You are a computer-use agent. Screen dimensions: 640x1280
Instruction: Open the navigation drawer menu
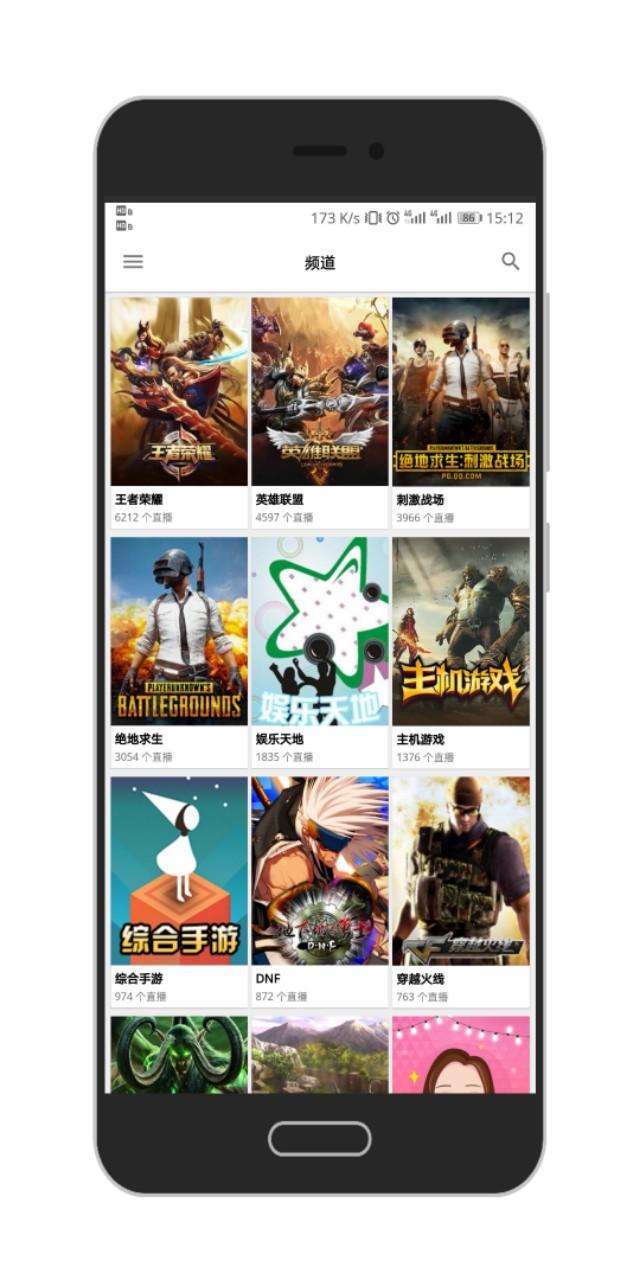click(x=133, y=262)
